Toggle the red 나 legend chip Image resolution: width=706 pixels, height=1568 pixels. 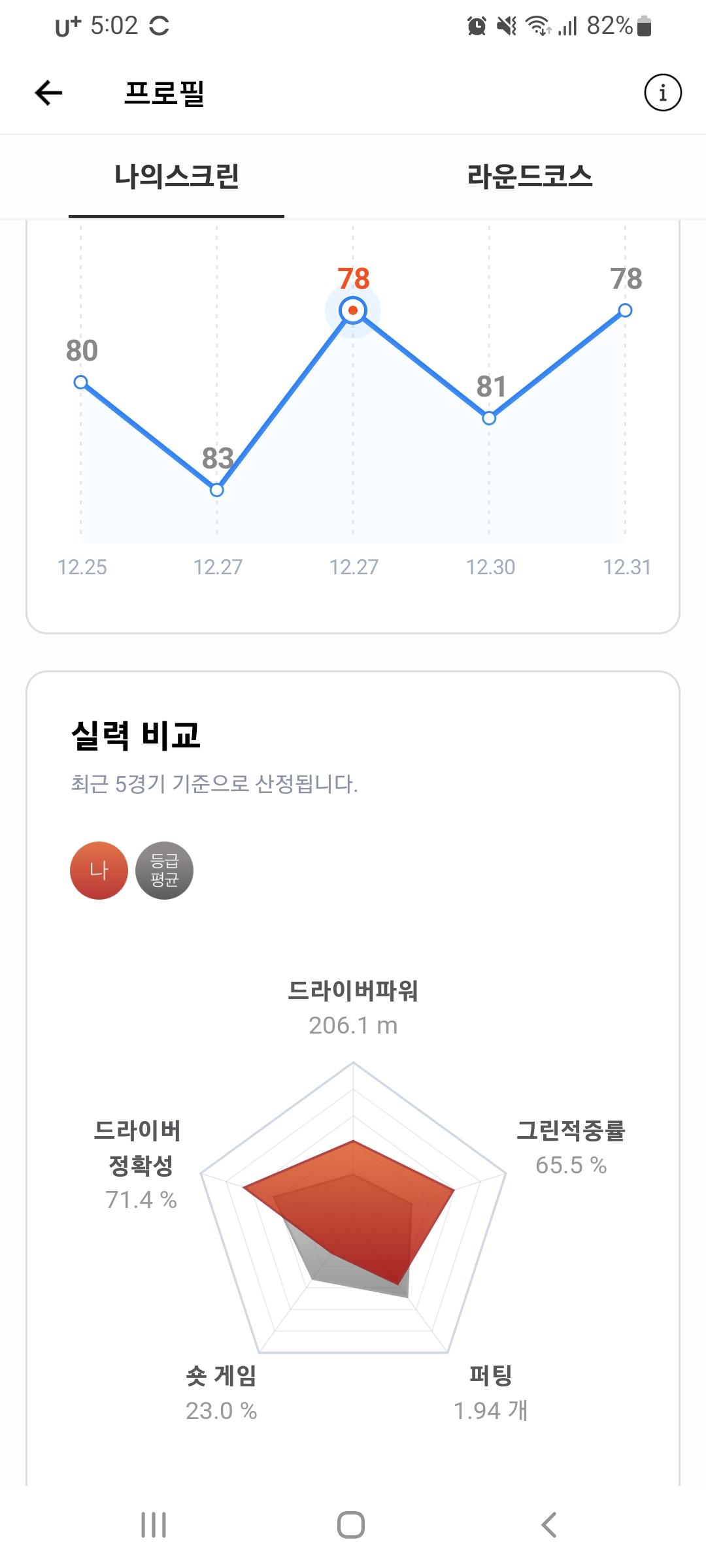pos(99,870)
